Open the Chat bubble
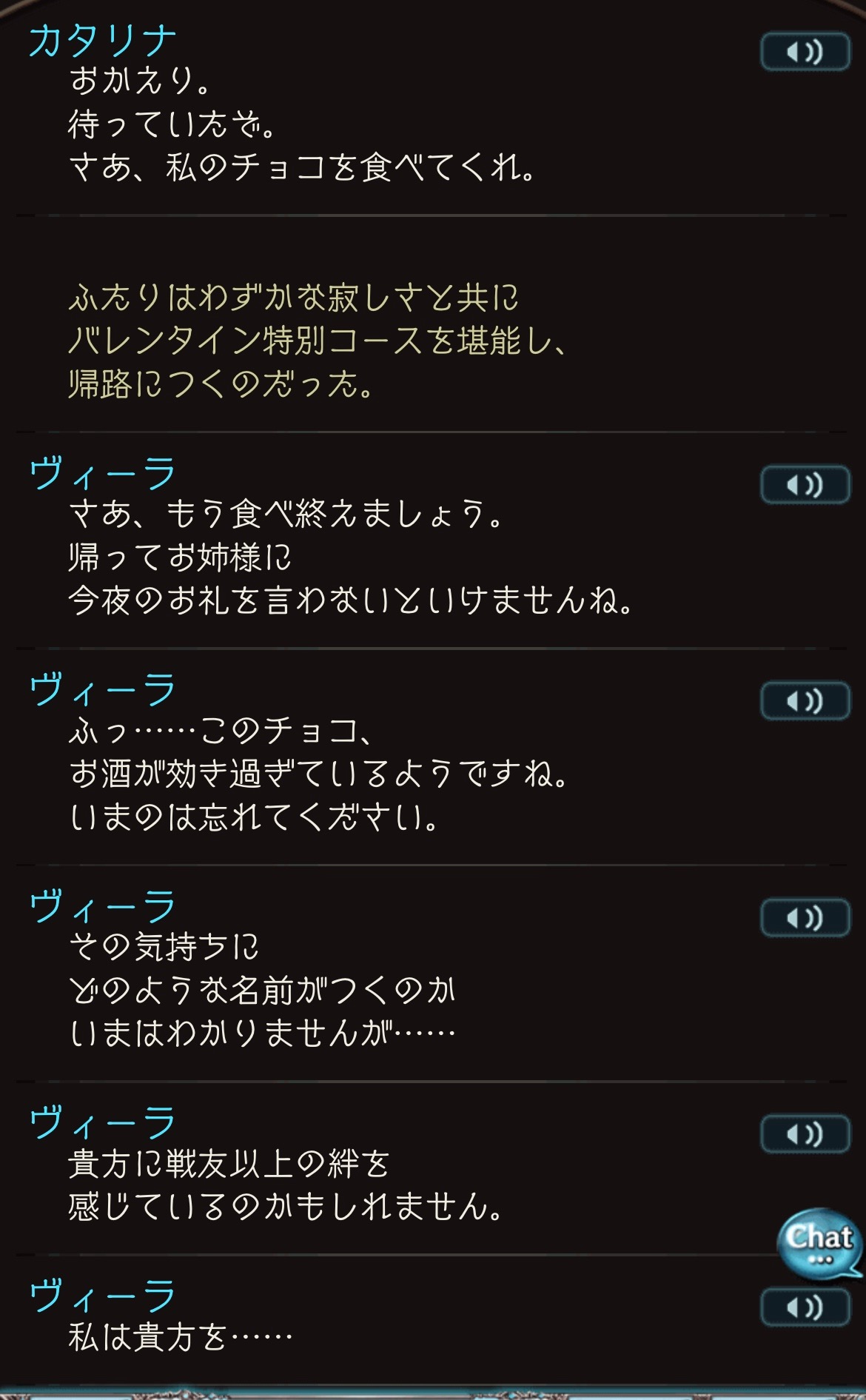The height and width of the screenshot is (1400, 866). (820, 1243)
